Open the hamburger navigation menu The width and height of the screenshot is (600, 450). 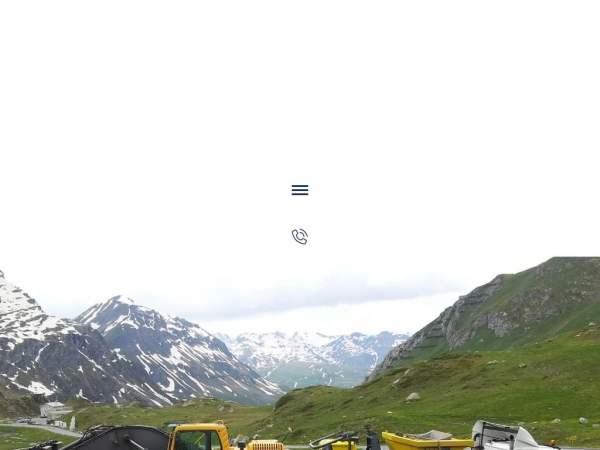[x=300, y=190]
